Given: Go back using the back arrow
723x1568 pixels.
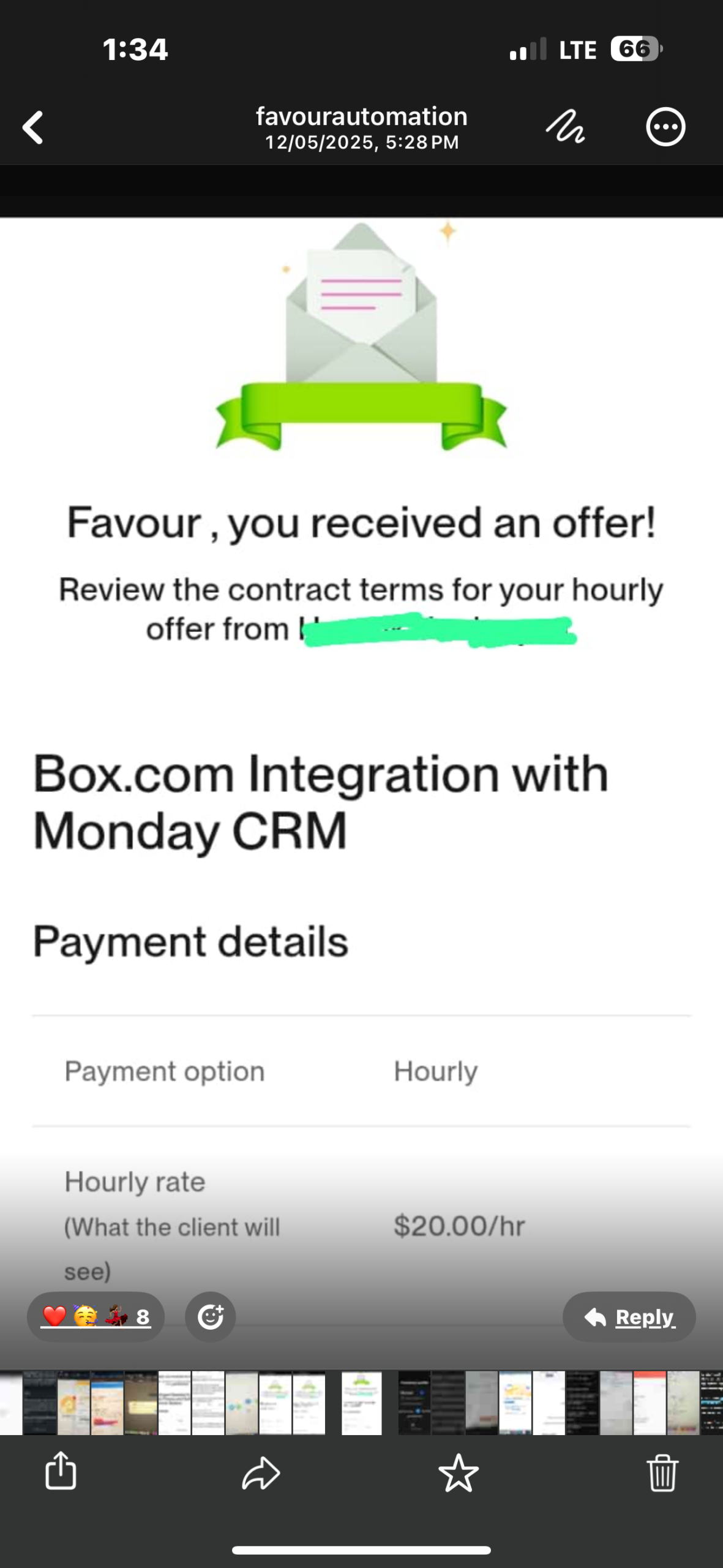Looking at the screenshot, I should (x=33, y=127).
